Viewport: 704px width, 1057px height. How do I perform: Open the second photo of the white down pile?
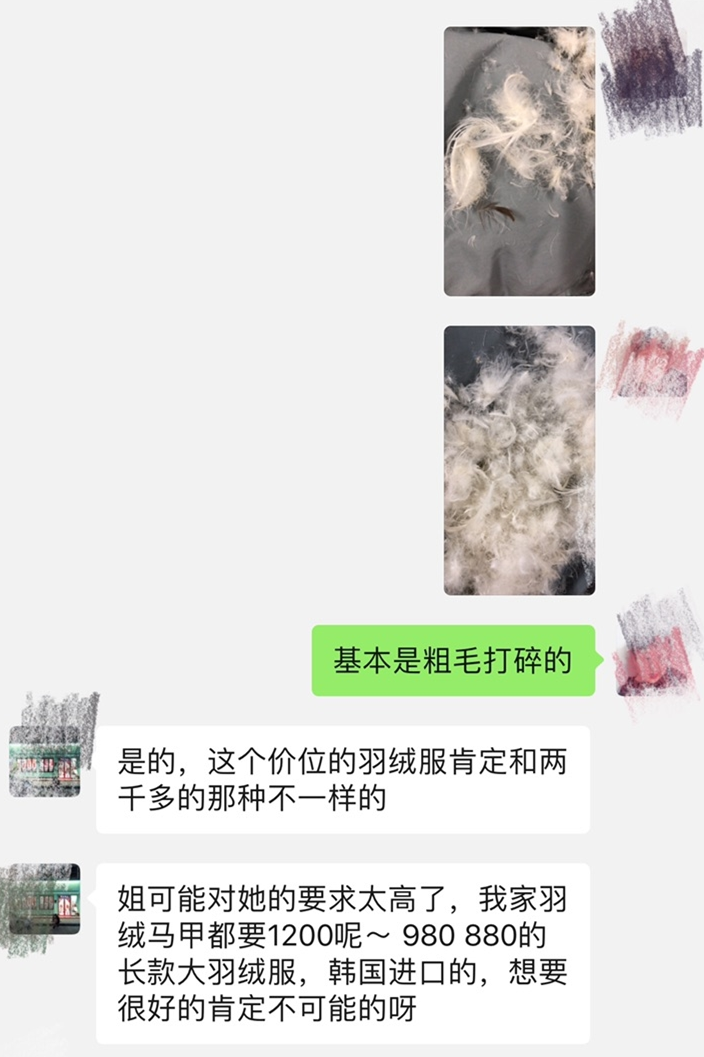(x=519, y=460)
